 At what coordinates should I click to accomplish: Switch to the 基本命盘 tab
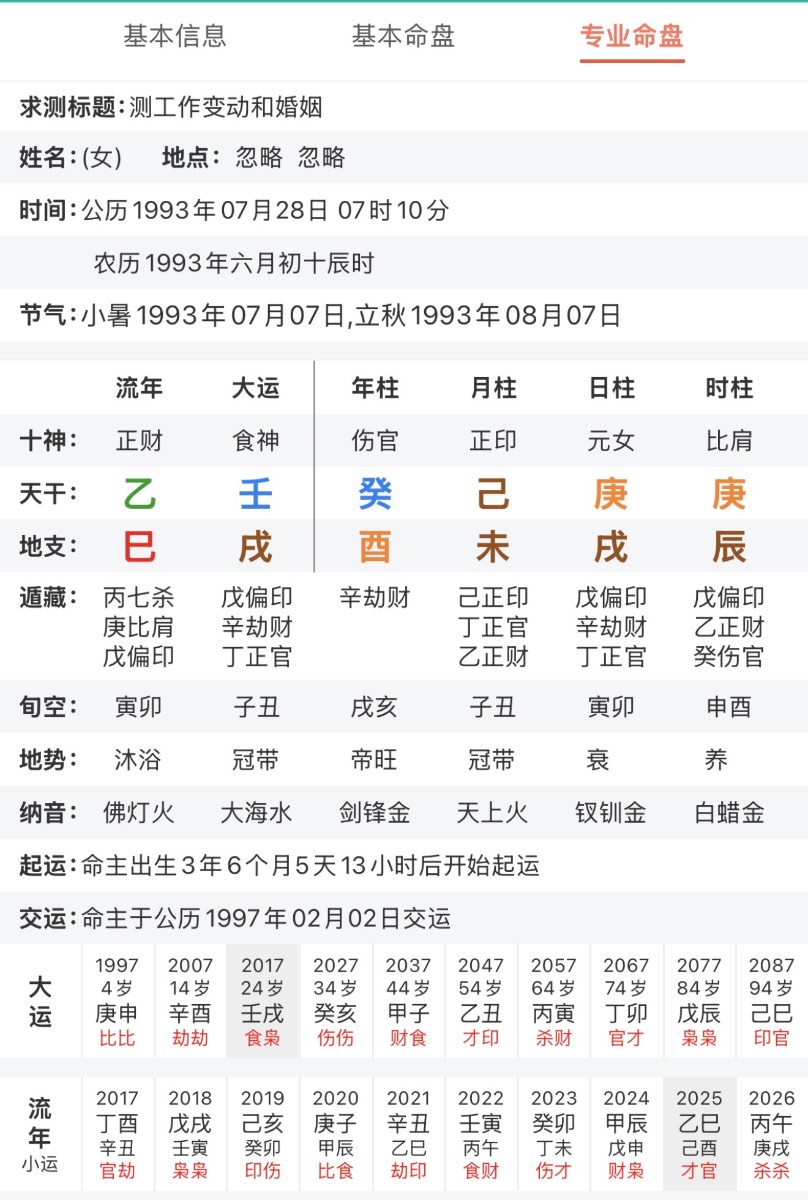tap(403, 37)
